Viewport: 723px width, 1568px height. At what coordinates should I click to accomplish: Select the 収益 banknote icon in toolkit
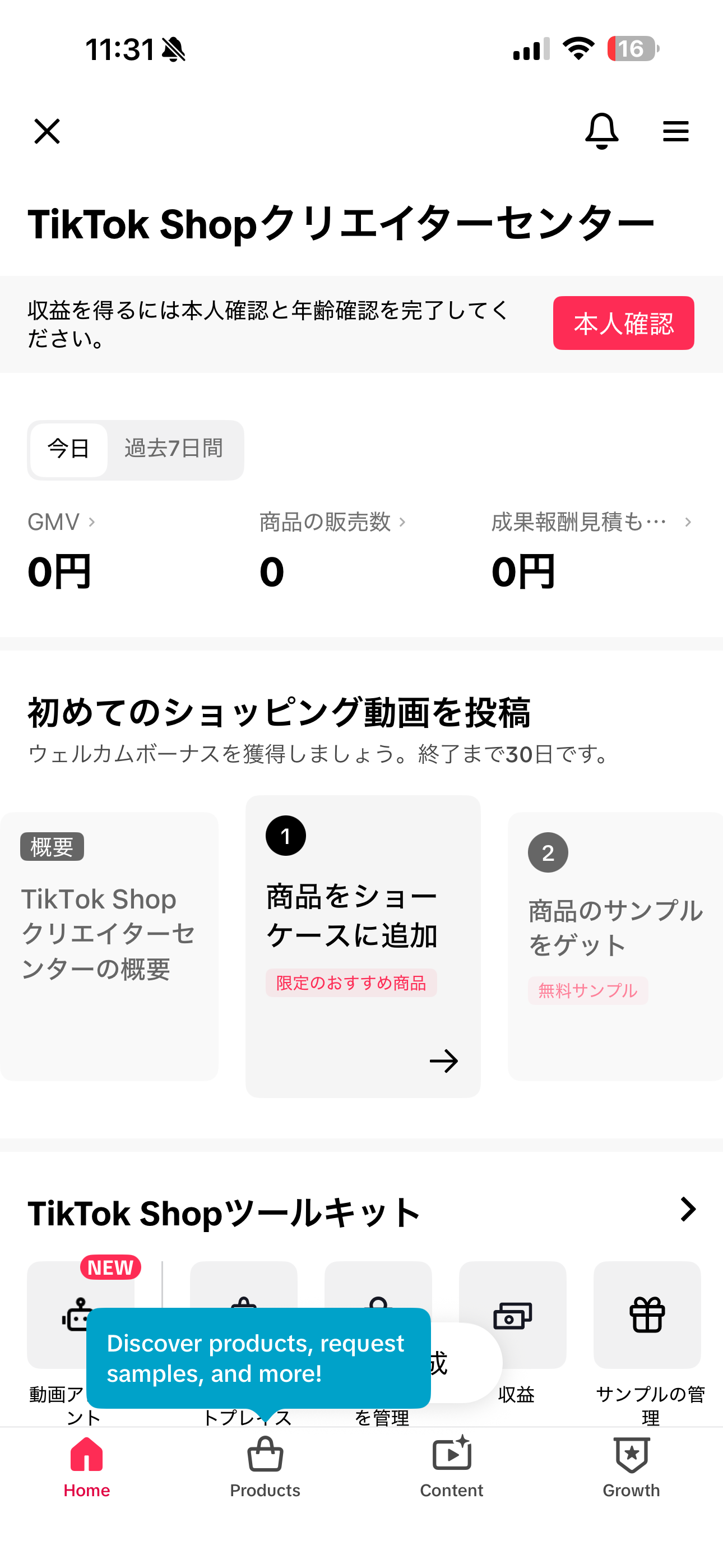[x=512, y=1316]
